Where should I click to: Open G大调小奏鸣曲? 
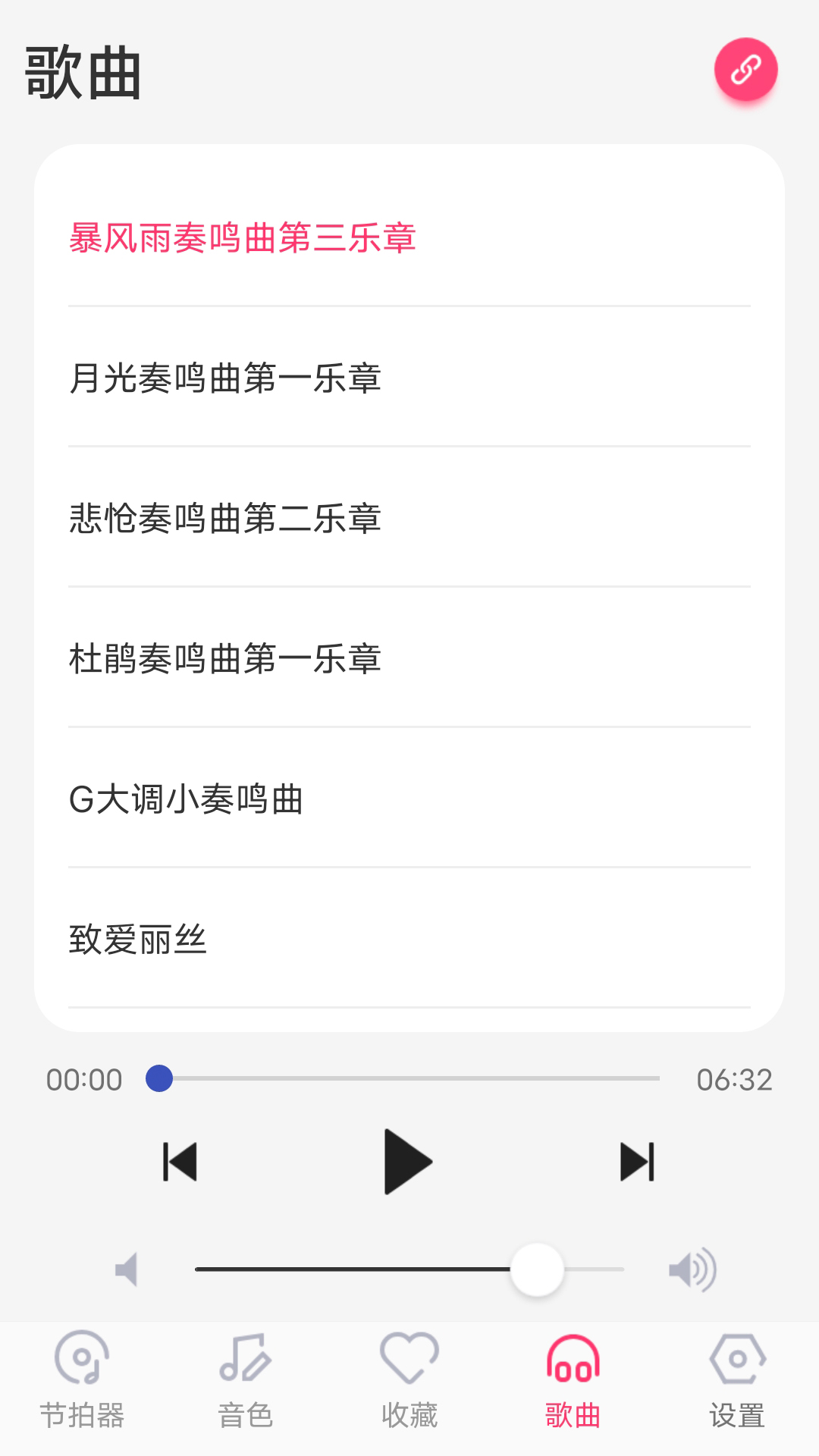(x=186, y=799)
